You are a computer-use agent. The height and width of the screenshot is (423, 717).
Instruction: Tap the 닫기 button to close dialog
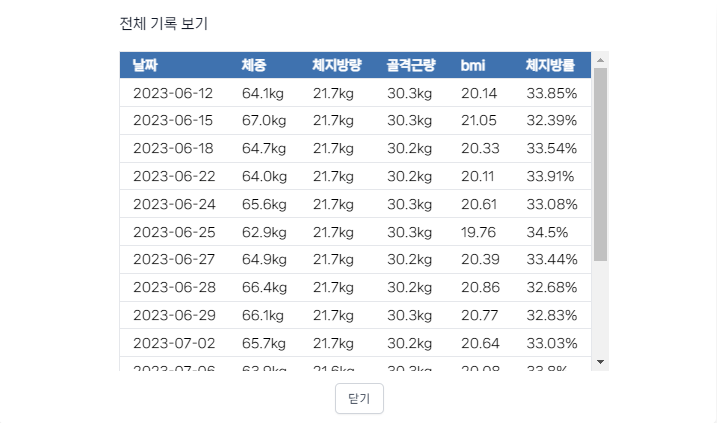359,398
